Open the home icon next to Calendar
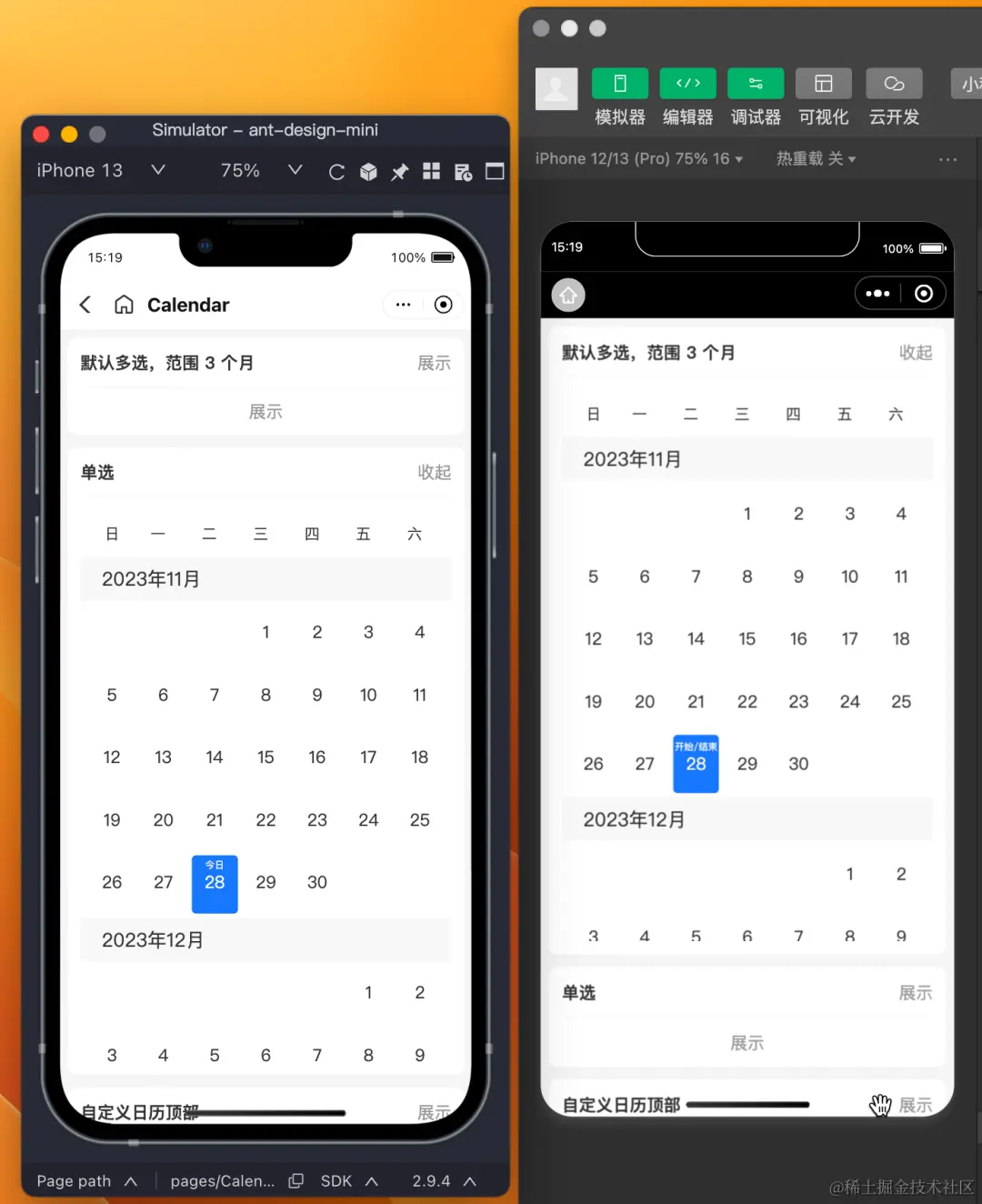 124,305
